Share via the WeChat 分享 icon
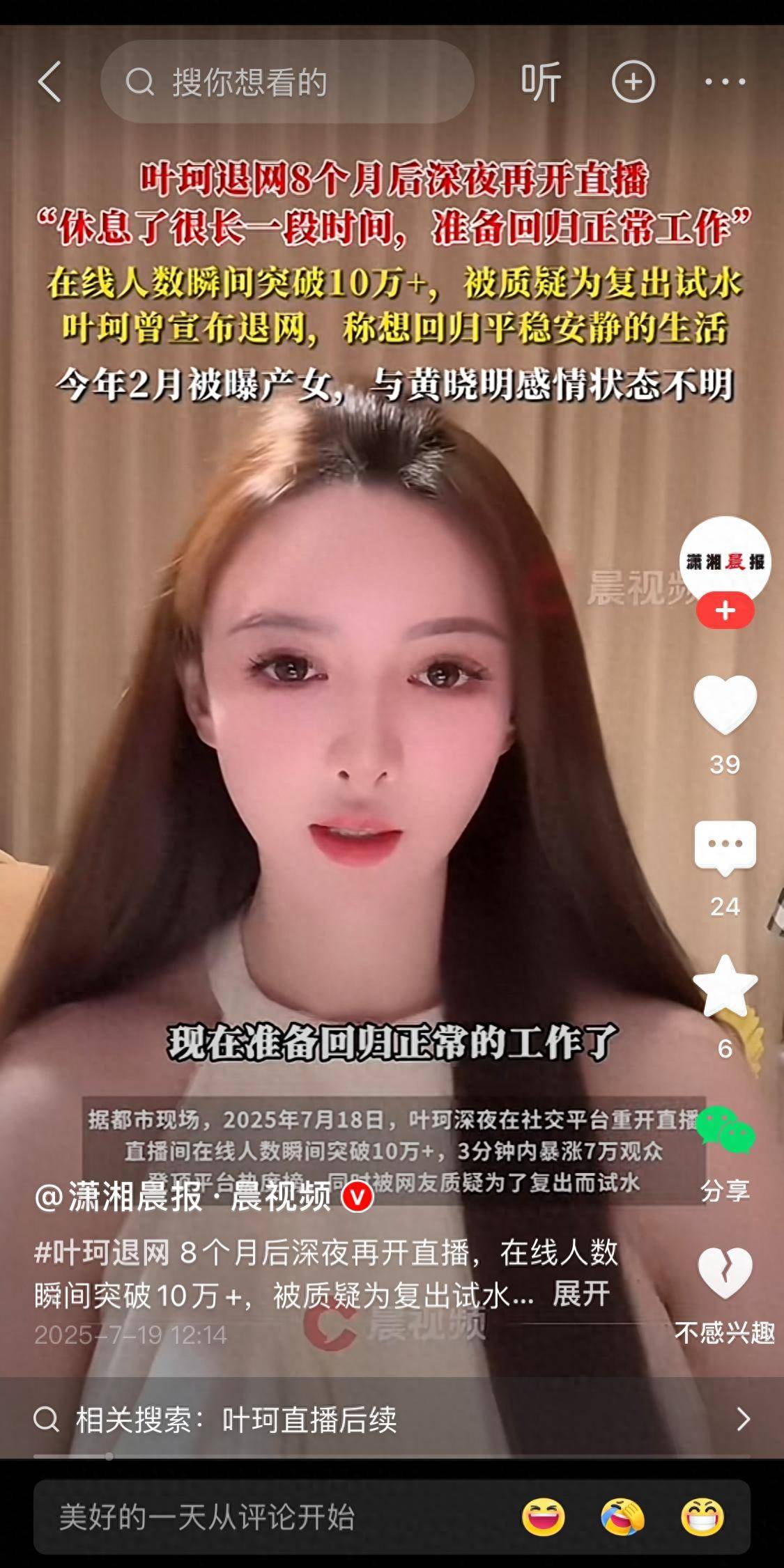This screenshot has width=784, height=1568. click(x=725, y=1133)
